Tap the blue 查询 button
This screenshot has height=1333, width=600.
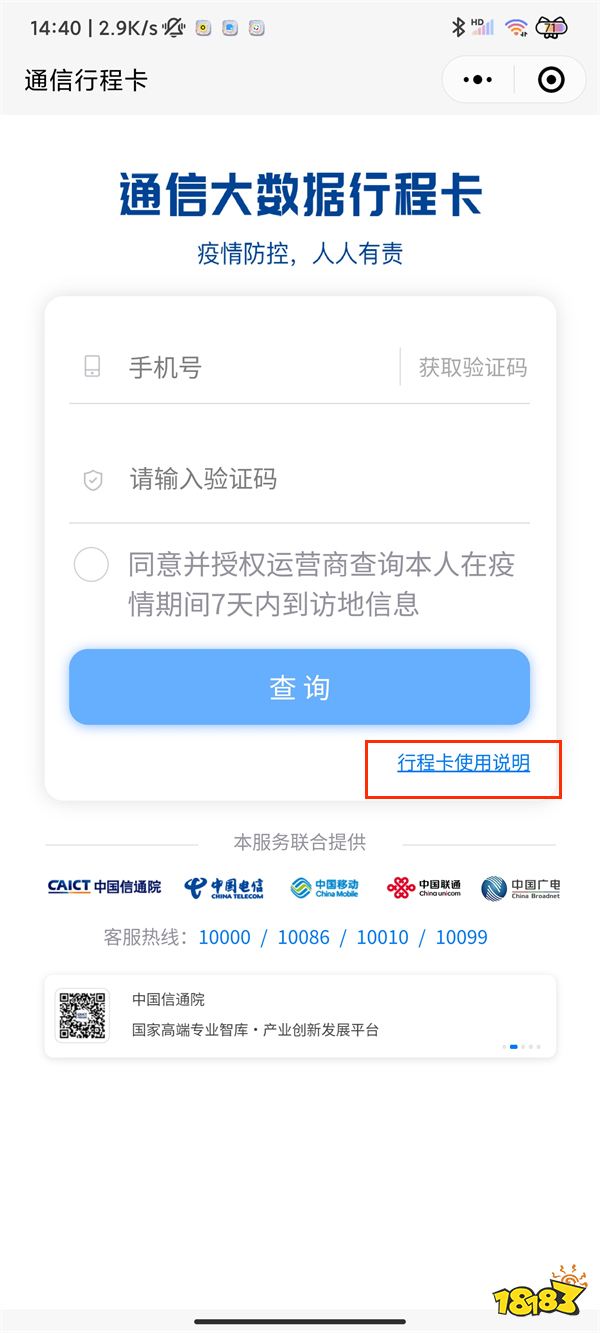pyautogui.click(x=299, y=687)
